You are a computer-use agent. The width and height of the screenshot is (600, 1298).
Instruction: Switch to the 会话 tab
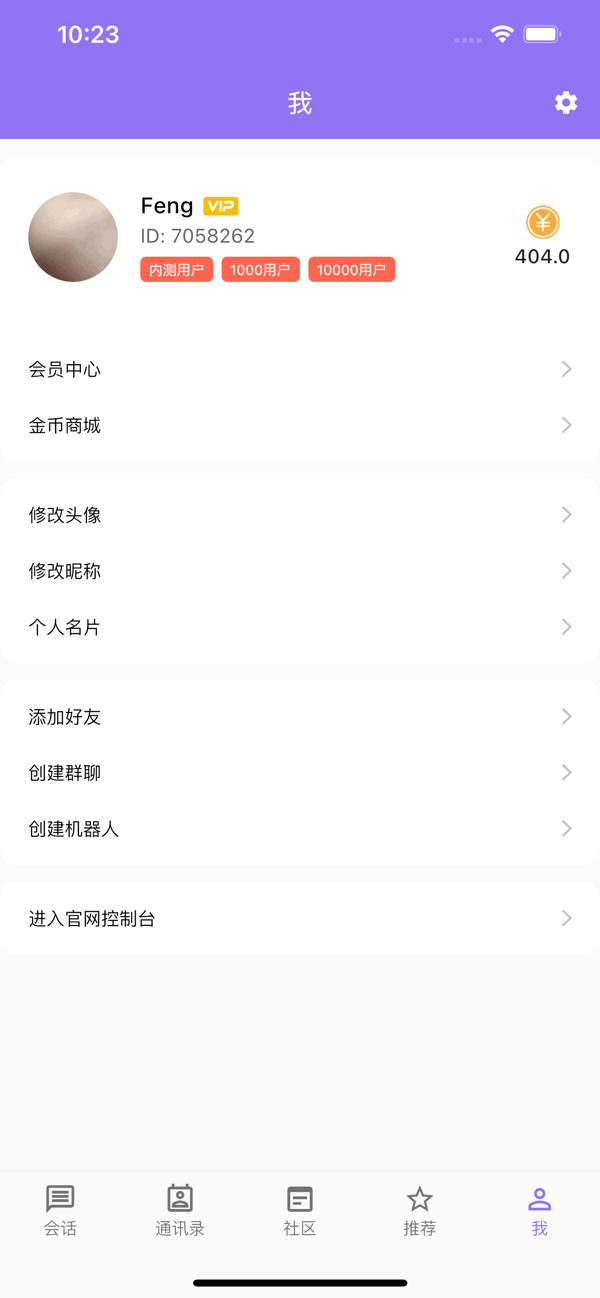coord(60,1211)
